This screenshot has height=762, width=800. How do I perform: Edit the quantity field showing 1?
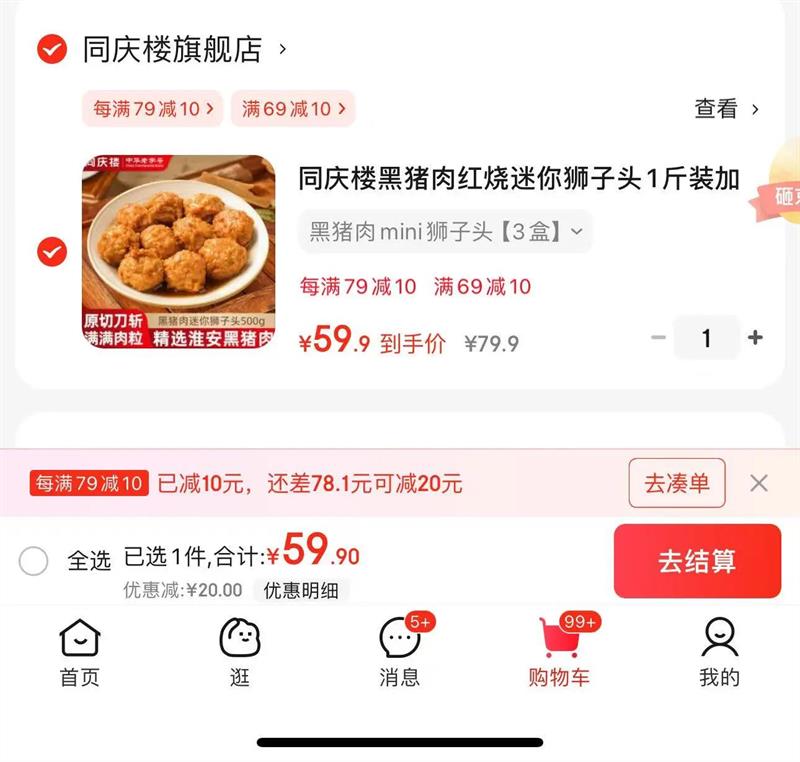[706, 338]
